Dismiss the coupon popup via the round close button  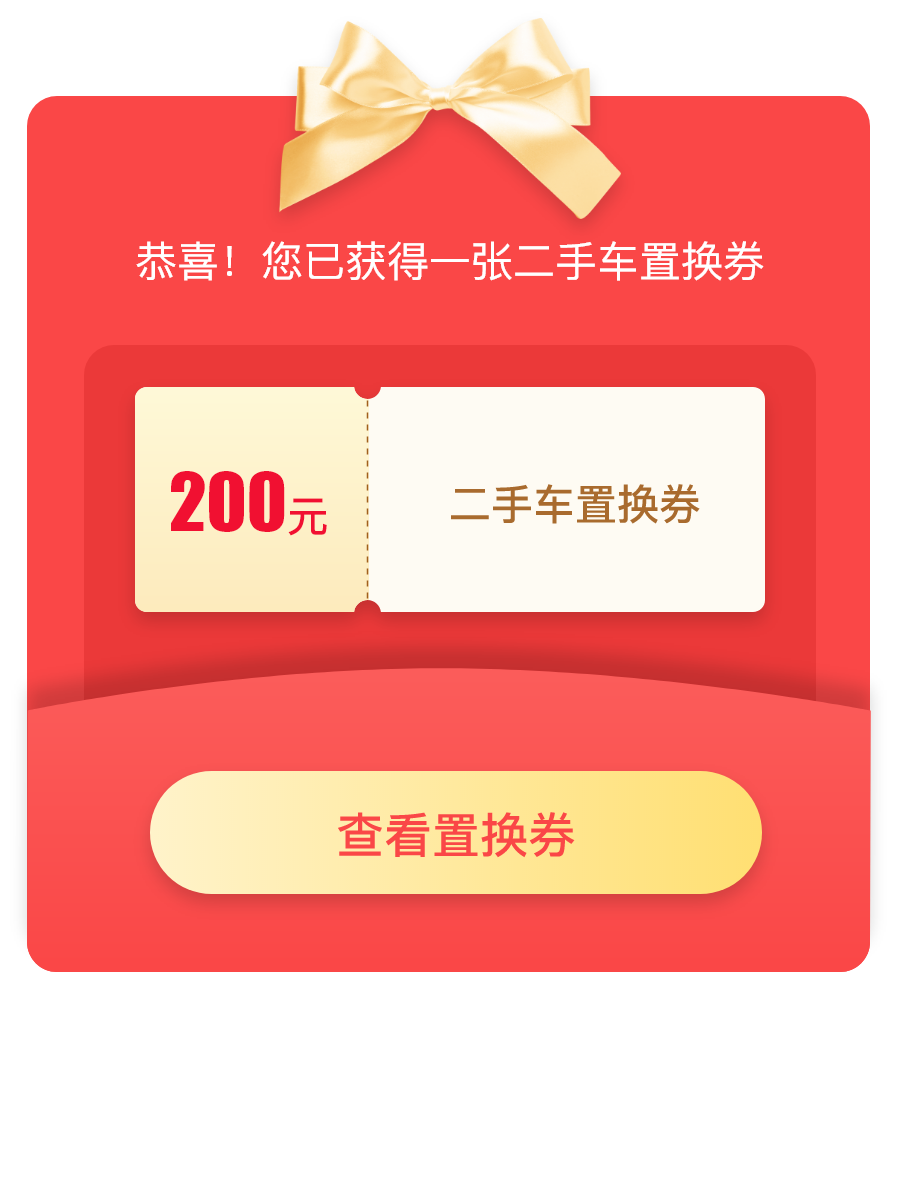point(450,1127)
